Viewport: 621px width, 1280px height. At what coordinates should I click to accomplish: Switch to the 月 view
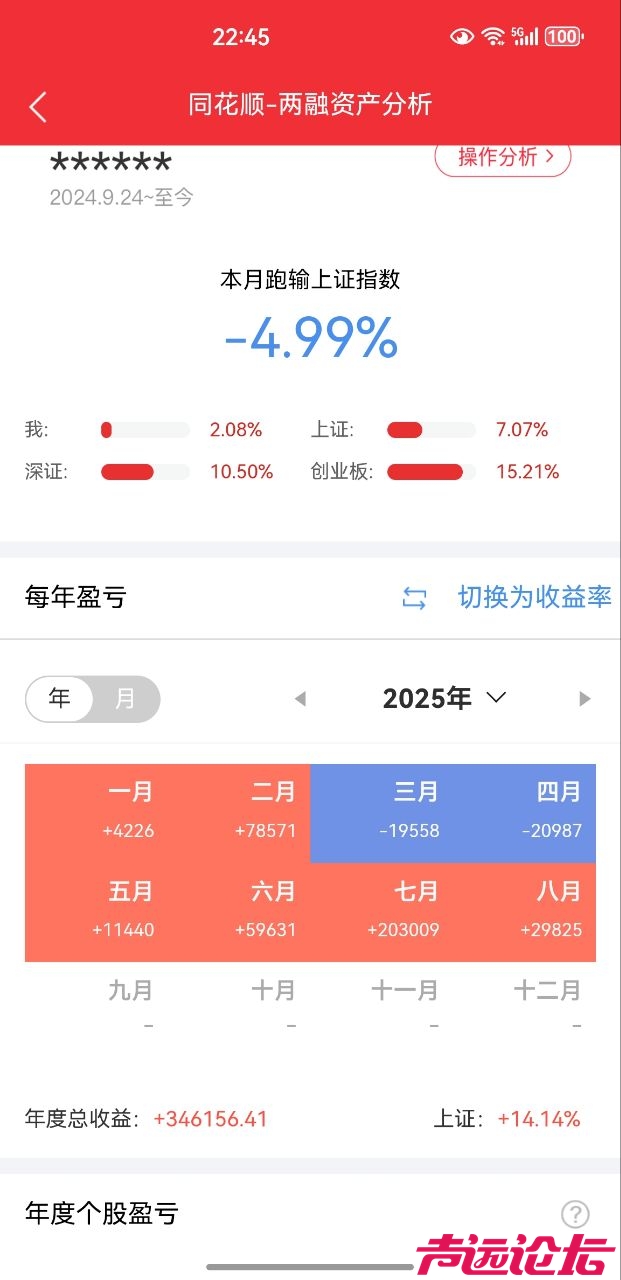125,698
